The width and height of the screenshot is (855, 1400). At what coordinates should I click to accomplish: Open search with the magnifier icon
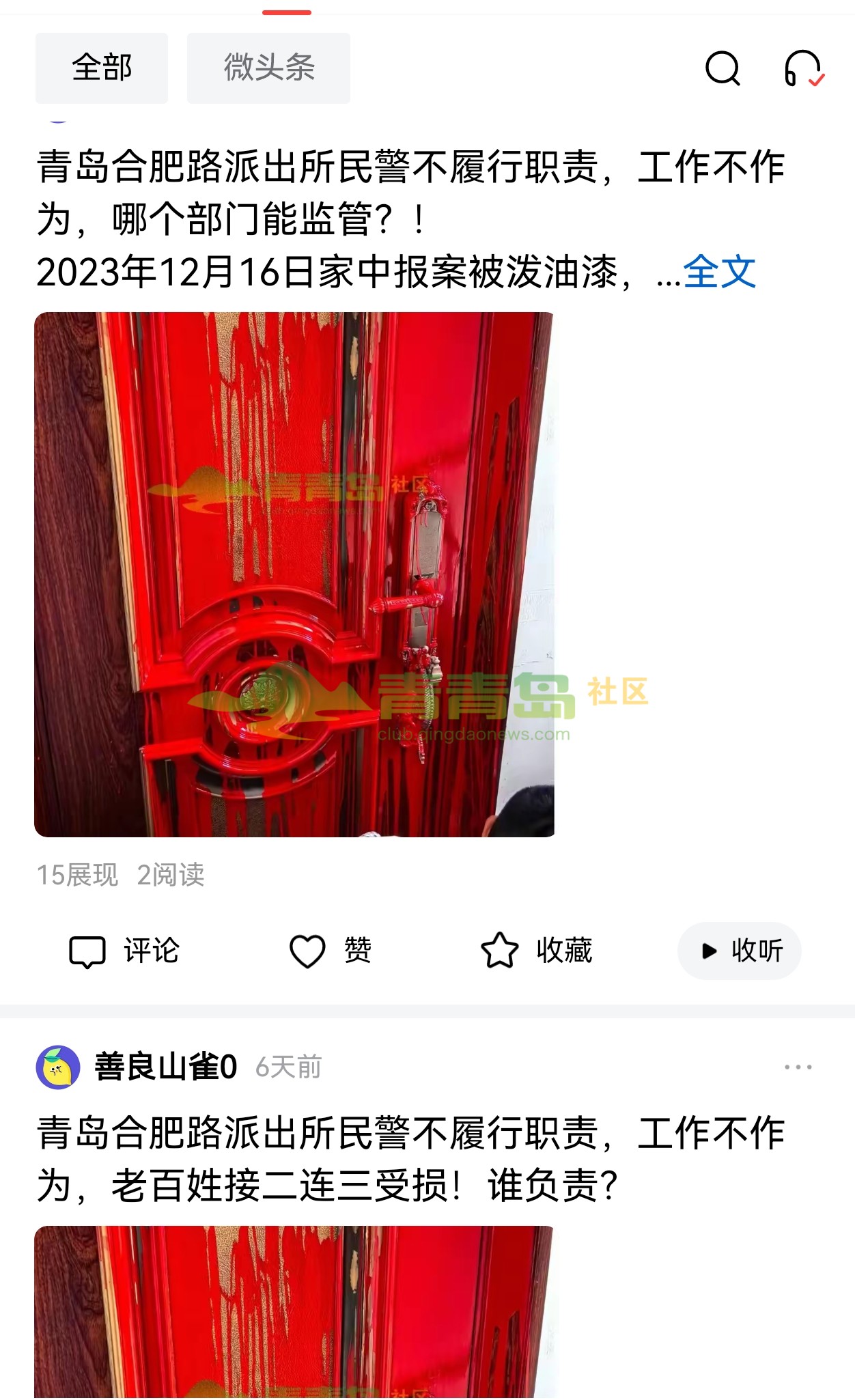click(722, 68)
